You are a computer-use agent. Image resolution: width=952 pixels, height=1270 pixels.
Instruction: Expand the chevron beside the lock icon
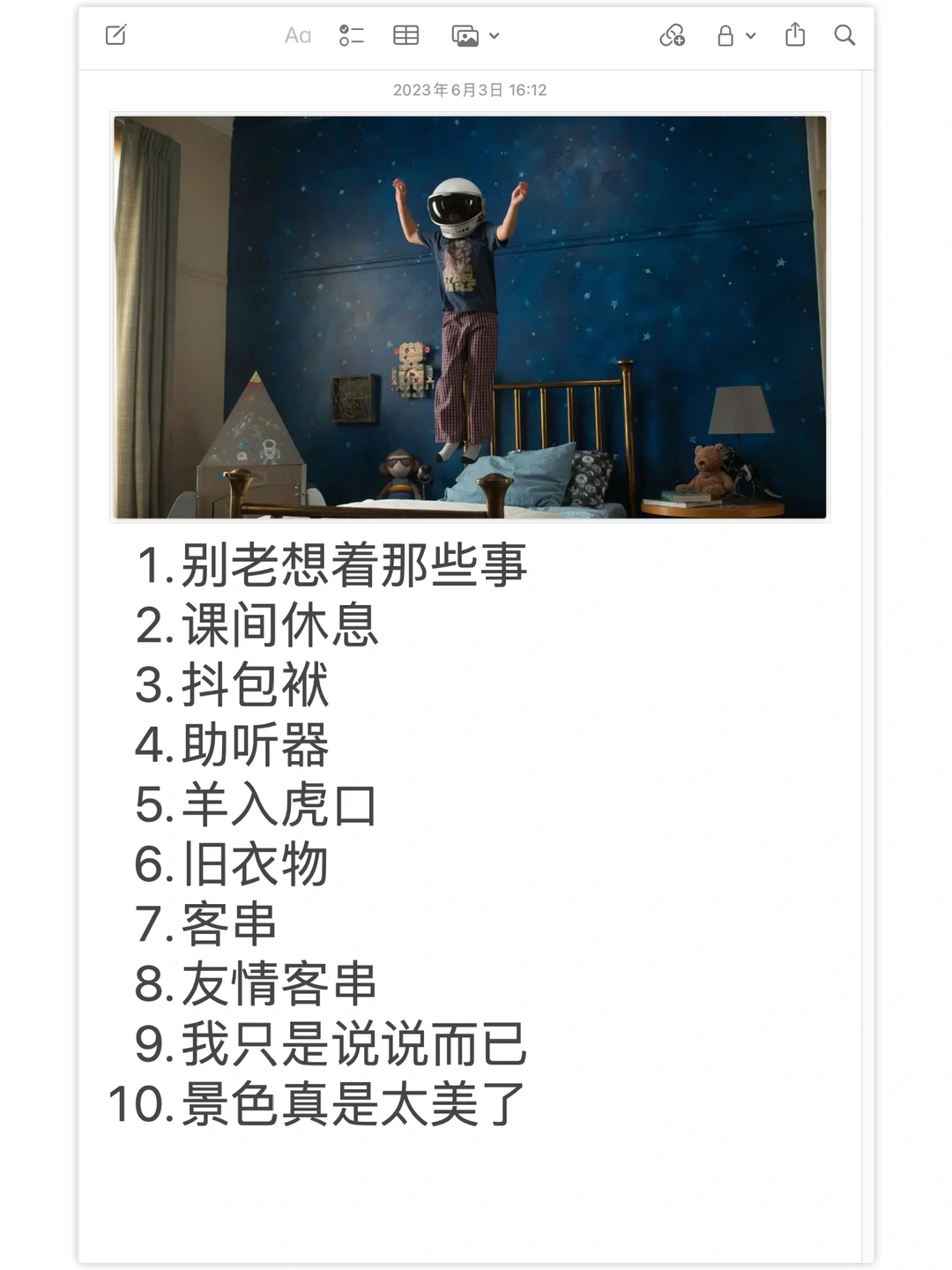click(x=750, y=37)
